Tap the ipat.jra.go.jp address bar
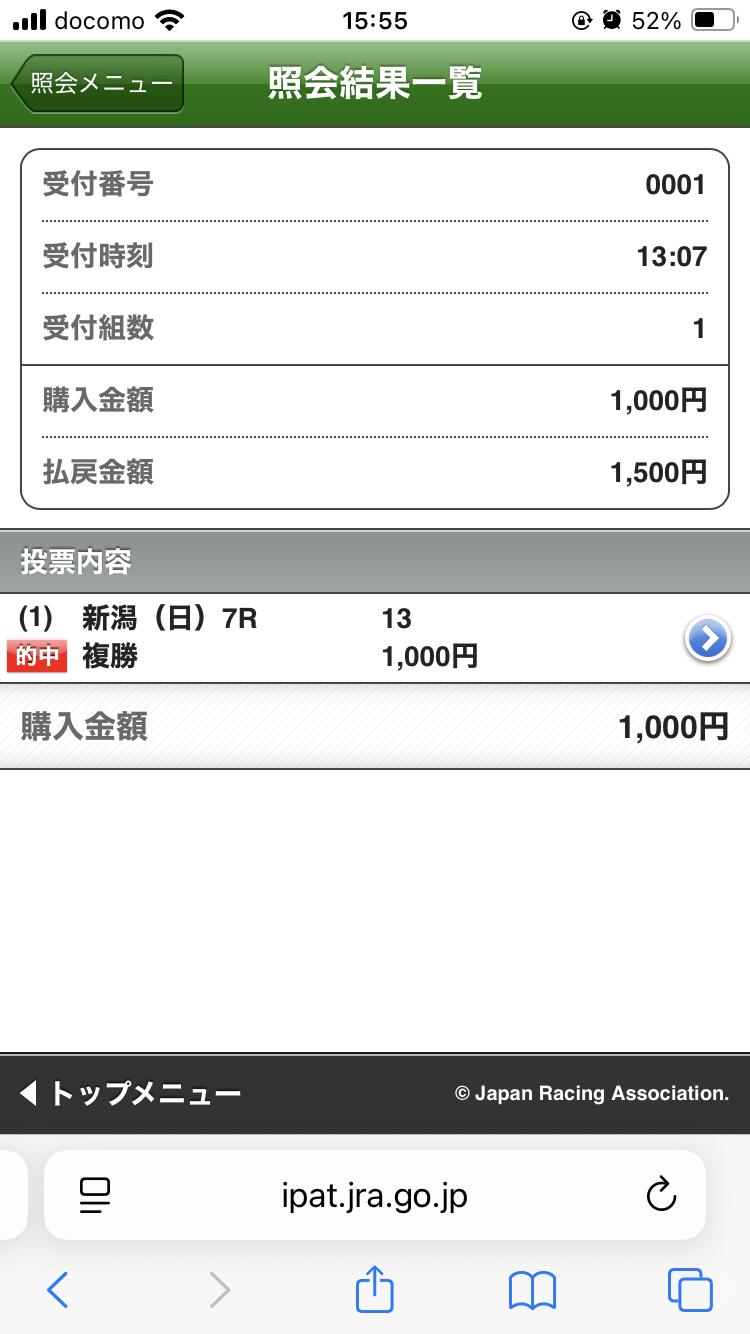 [x=375, y=1195]
